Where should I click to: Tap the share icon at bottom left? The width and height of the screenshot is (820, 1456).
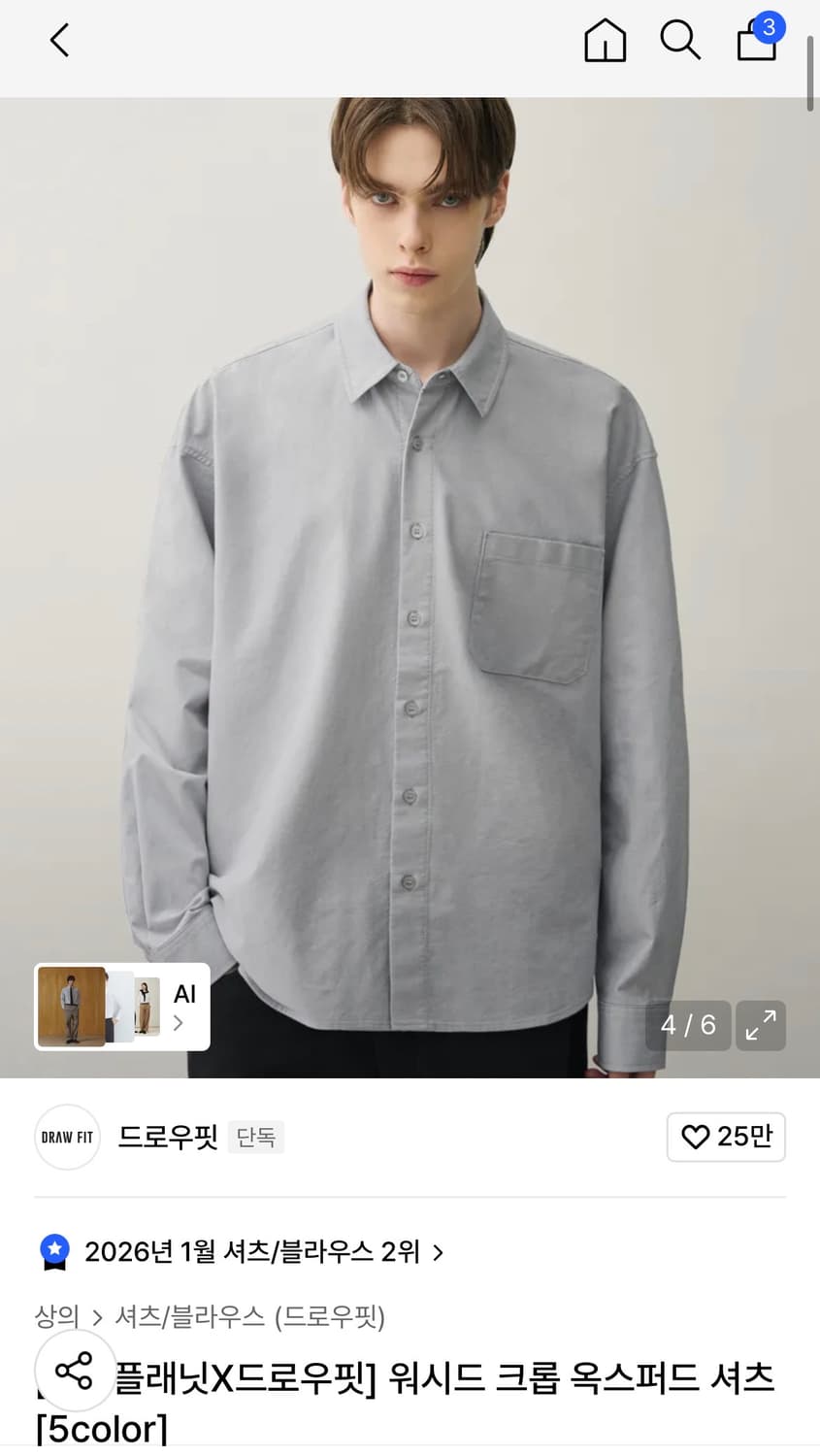[x=75, y=1371]
